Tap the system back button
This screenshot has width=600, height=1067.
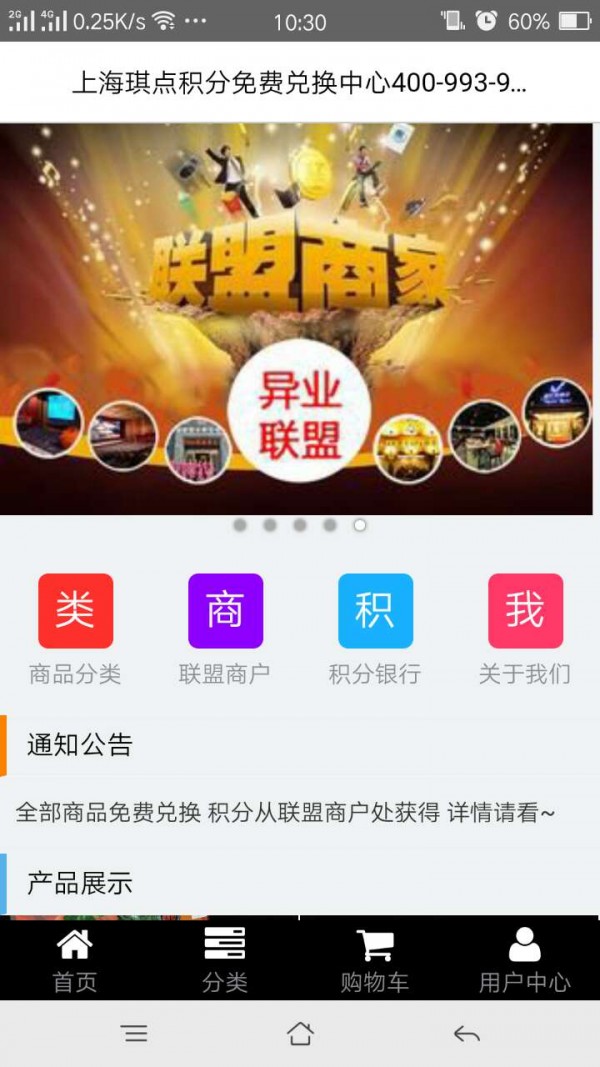[466, 1034]
